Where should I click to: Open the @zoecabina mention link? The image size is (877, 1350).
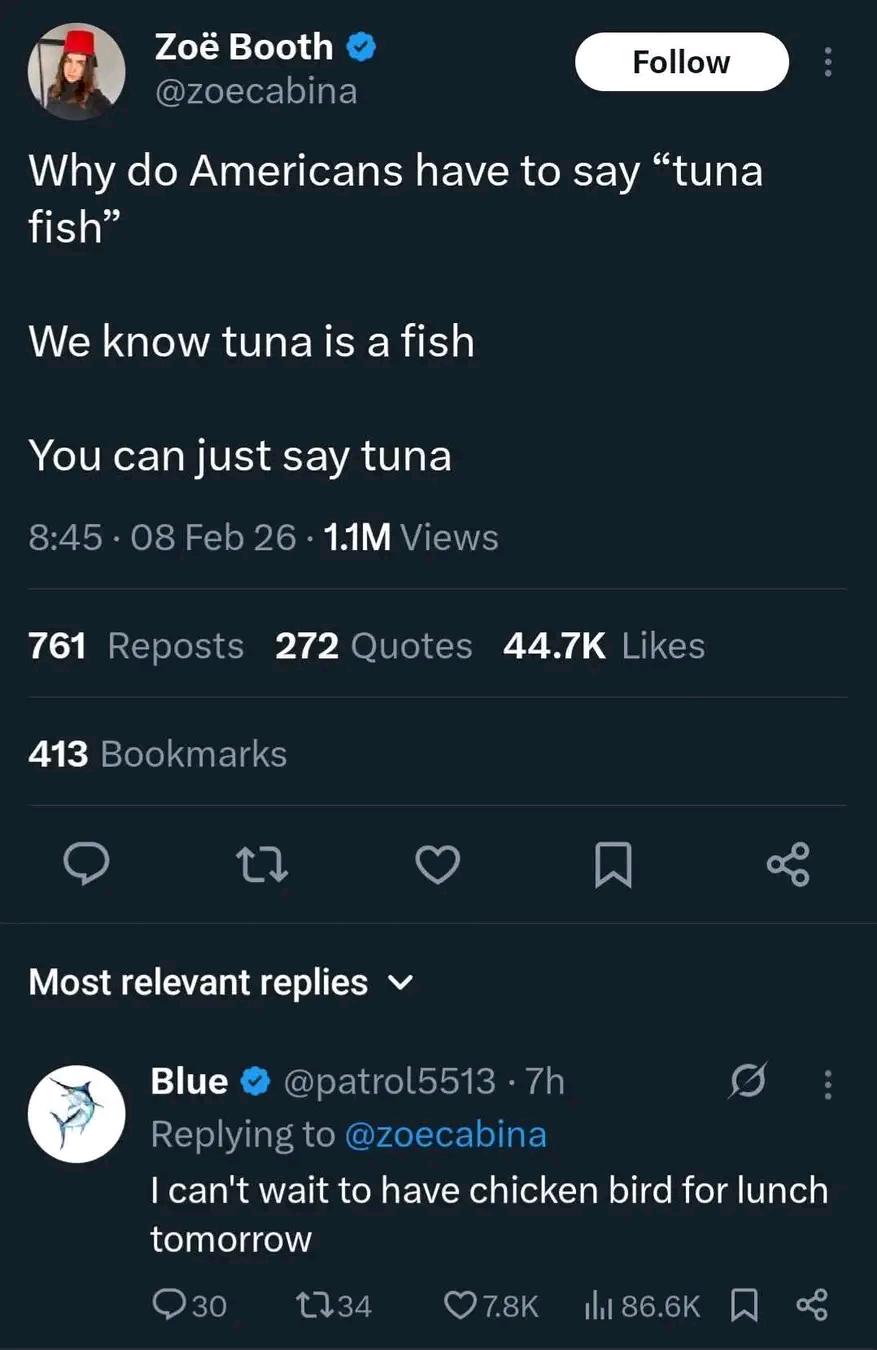tap(445, 1134)
